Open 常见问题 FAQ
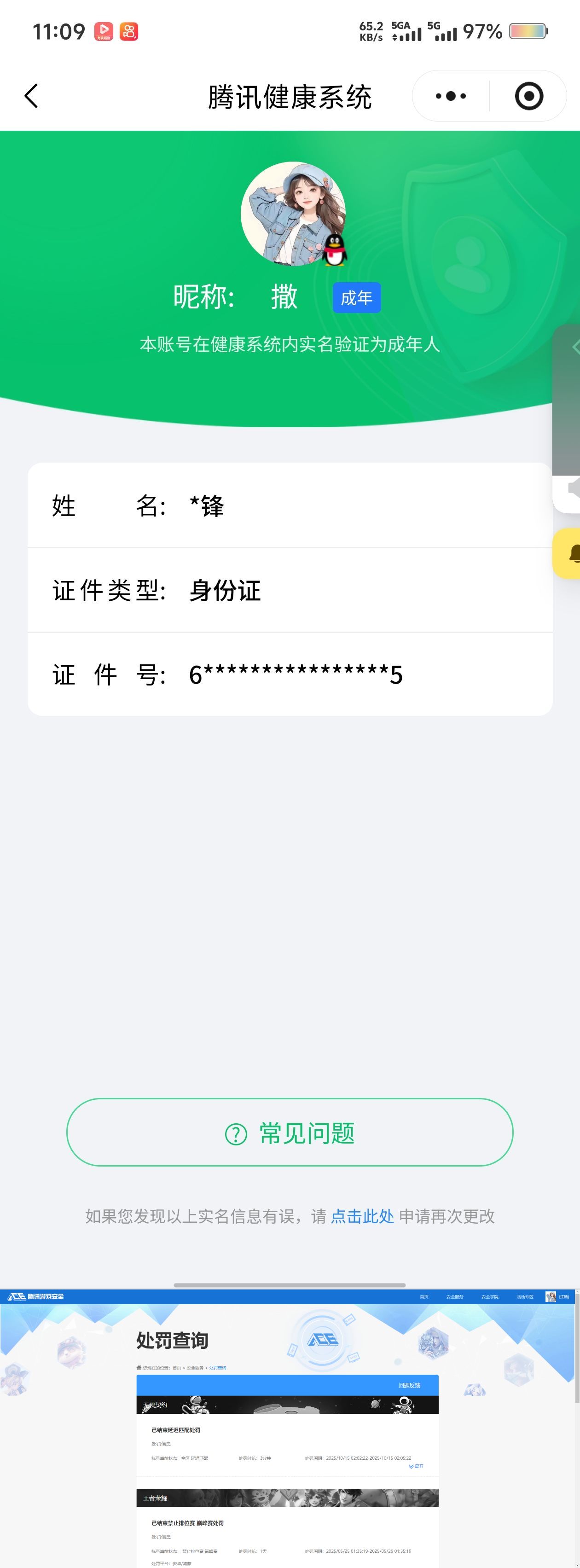The image size is (580, 1568). pyautogui.click(x=290, y=1133)
